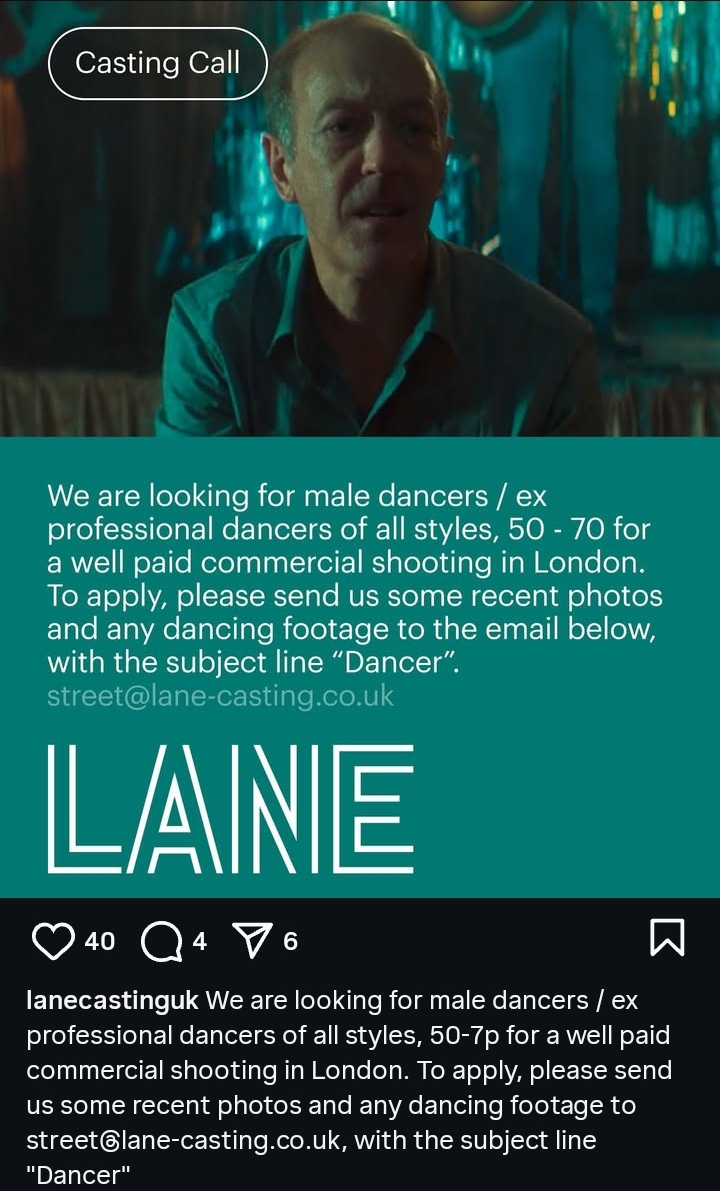Screen dimensions: 720x1191
Task: Open the lanecastinguk profile from the caption
Action: [x=112, y=1000]
